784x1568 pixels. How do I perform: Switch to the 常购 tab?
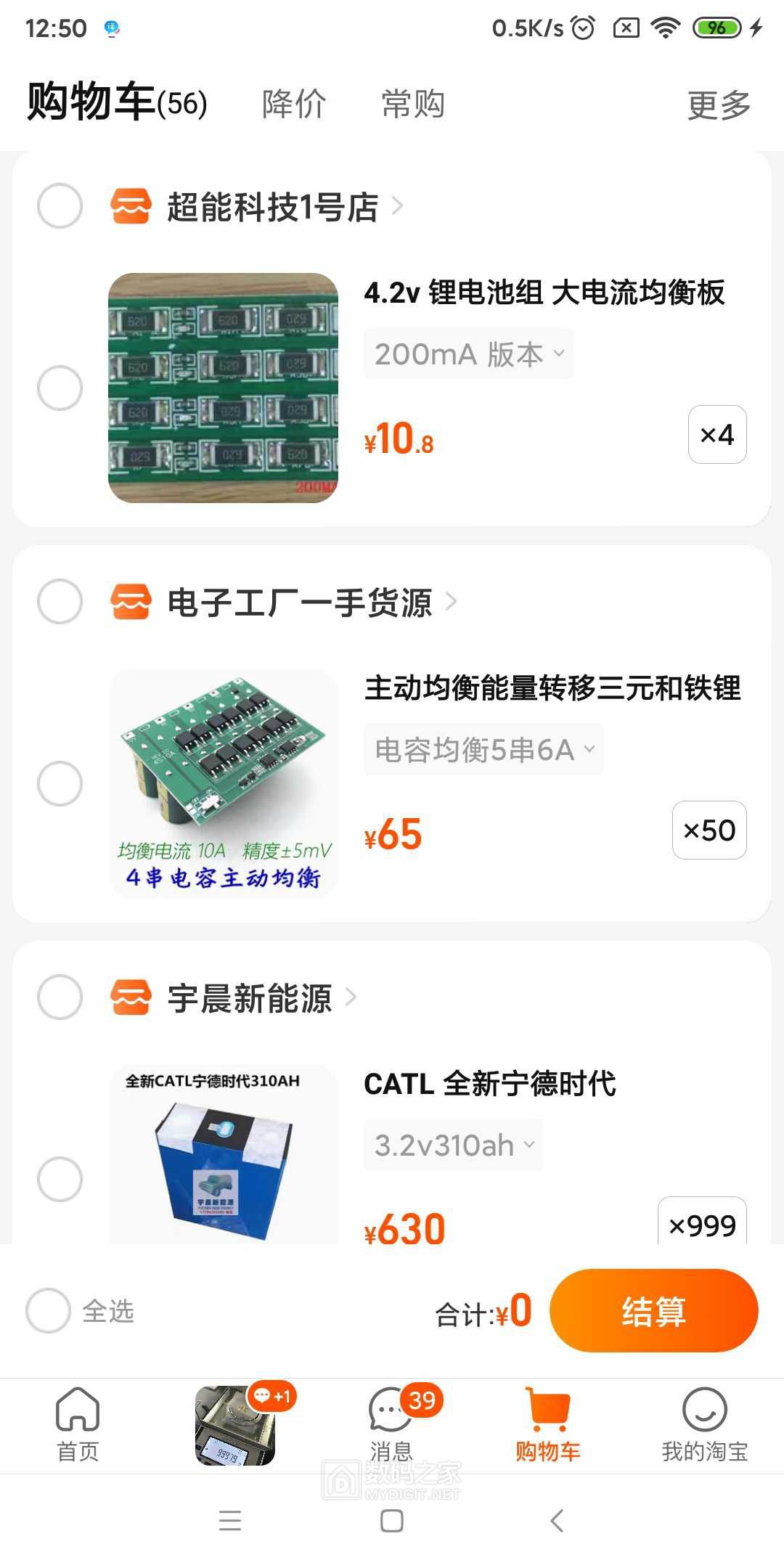412,104
